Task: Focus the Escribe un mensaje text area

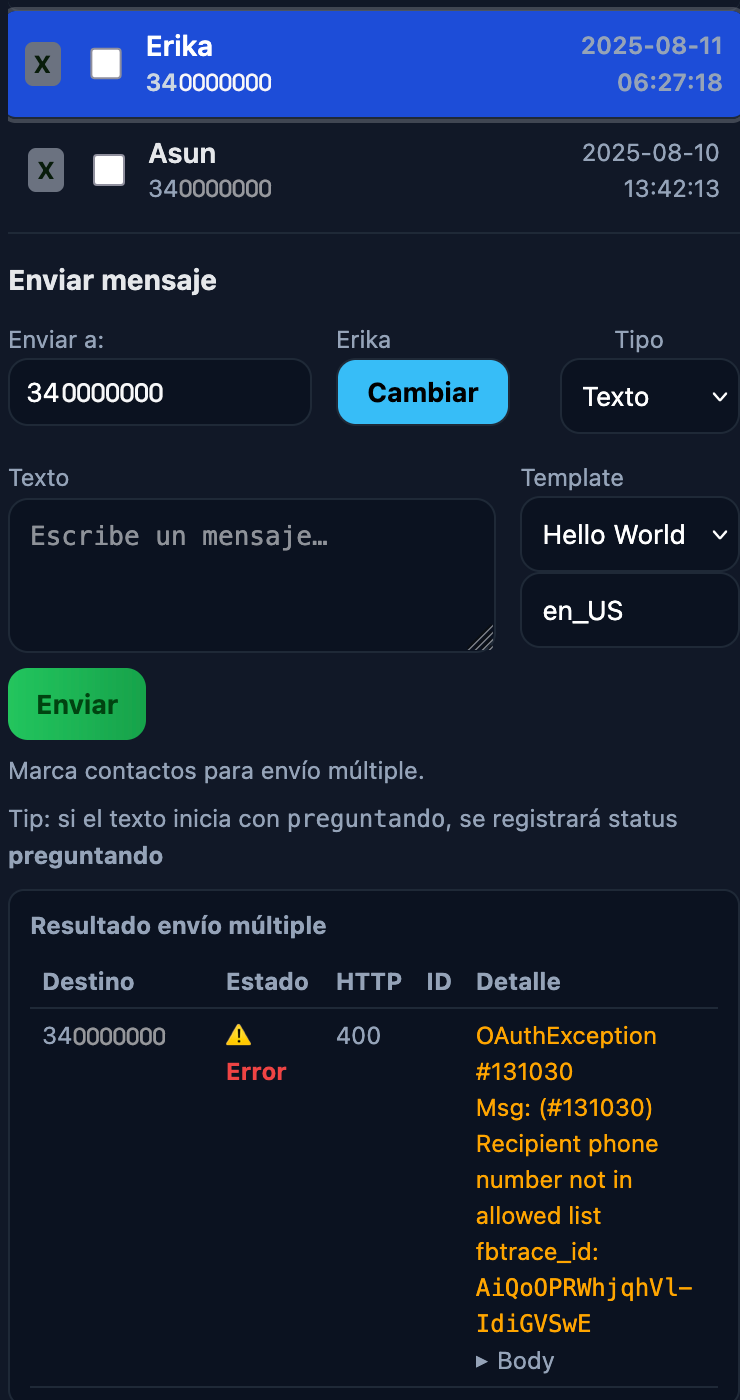Action: click(252, 575)
